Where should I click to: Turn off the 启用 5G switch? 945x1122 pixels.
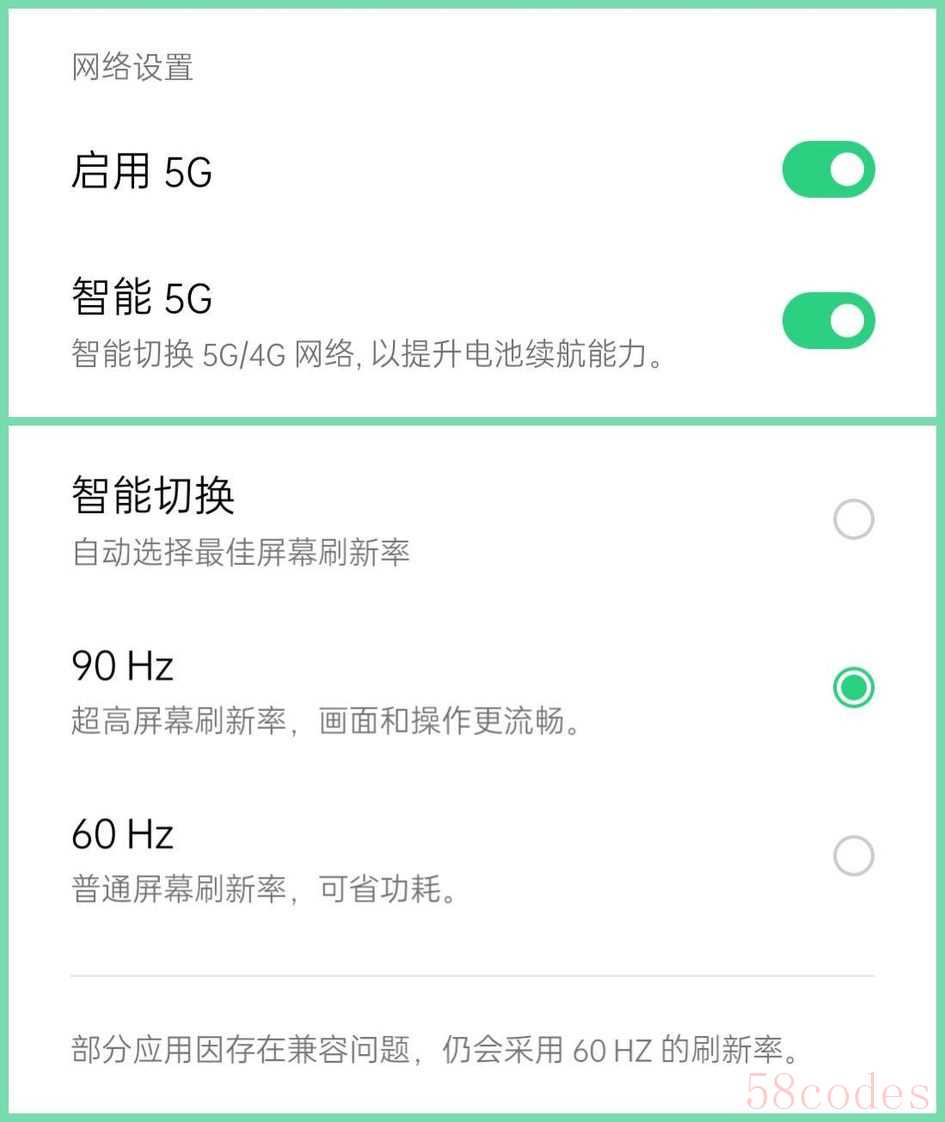click(x=828, y=170)
